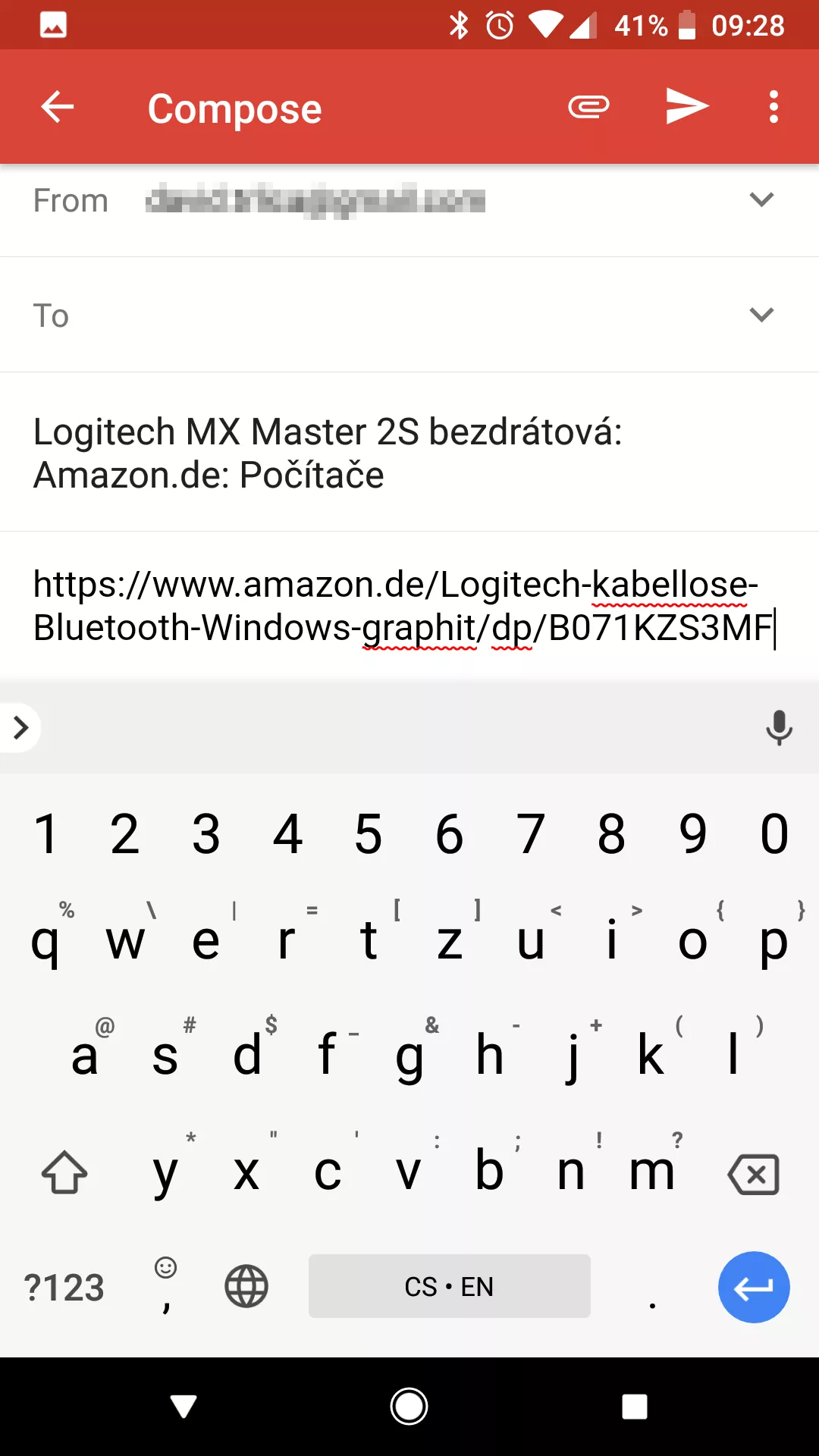Start voice input with the microphone

(x=779, y=728)
